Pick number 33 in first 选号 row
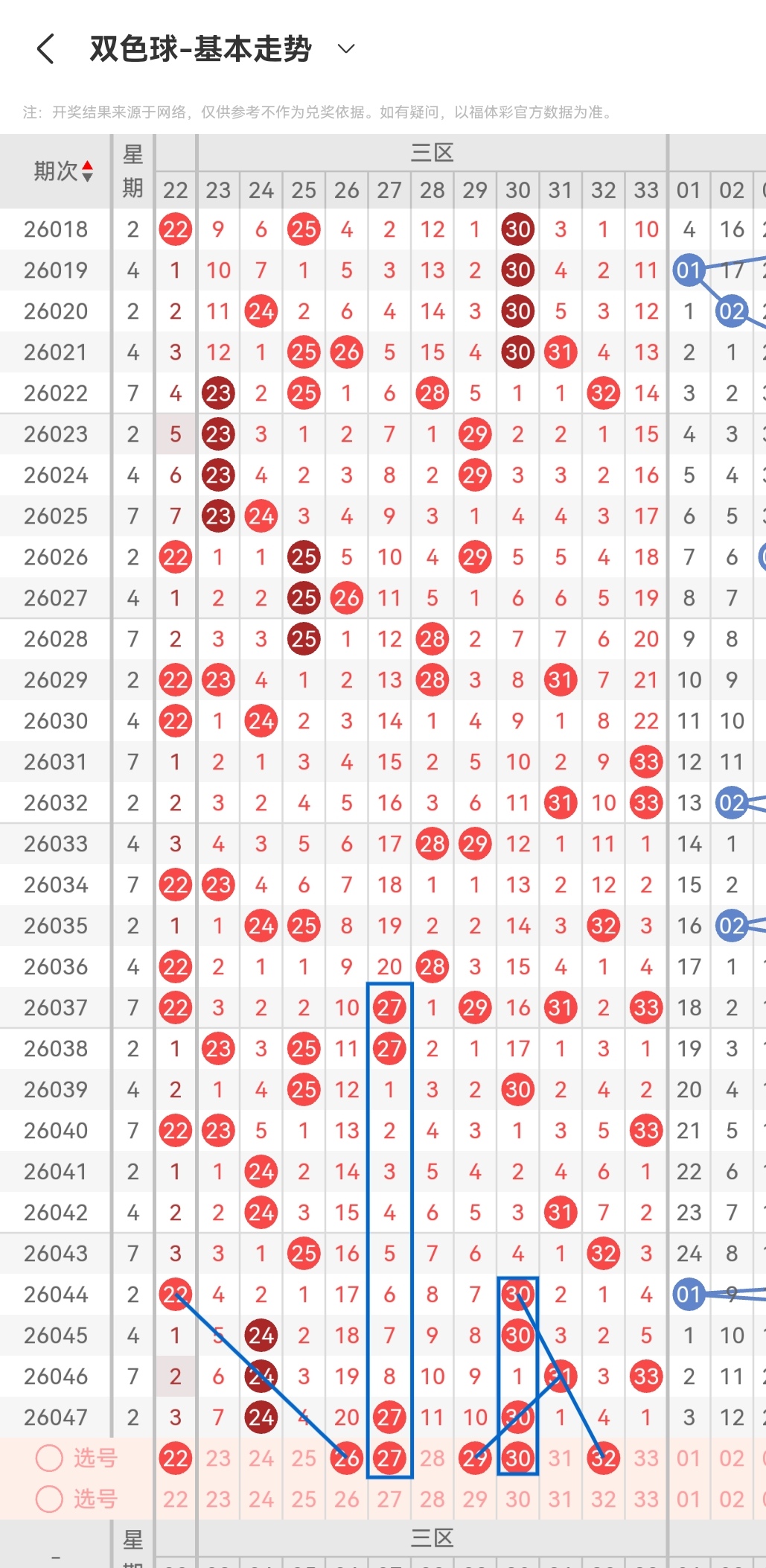 [x=646, y=1458]
